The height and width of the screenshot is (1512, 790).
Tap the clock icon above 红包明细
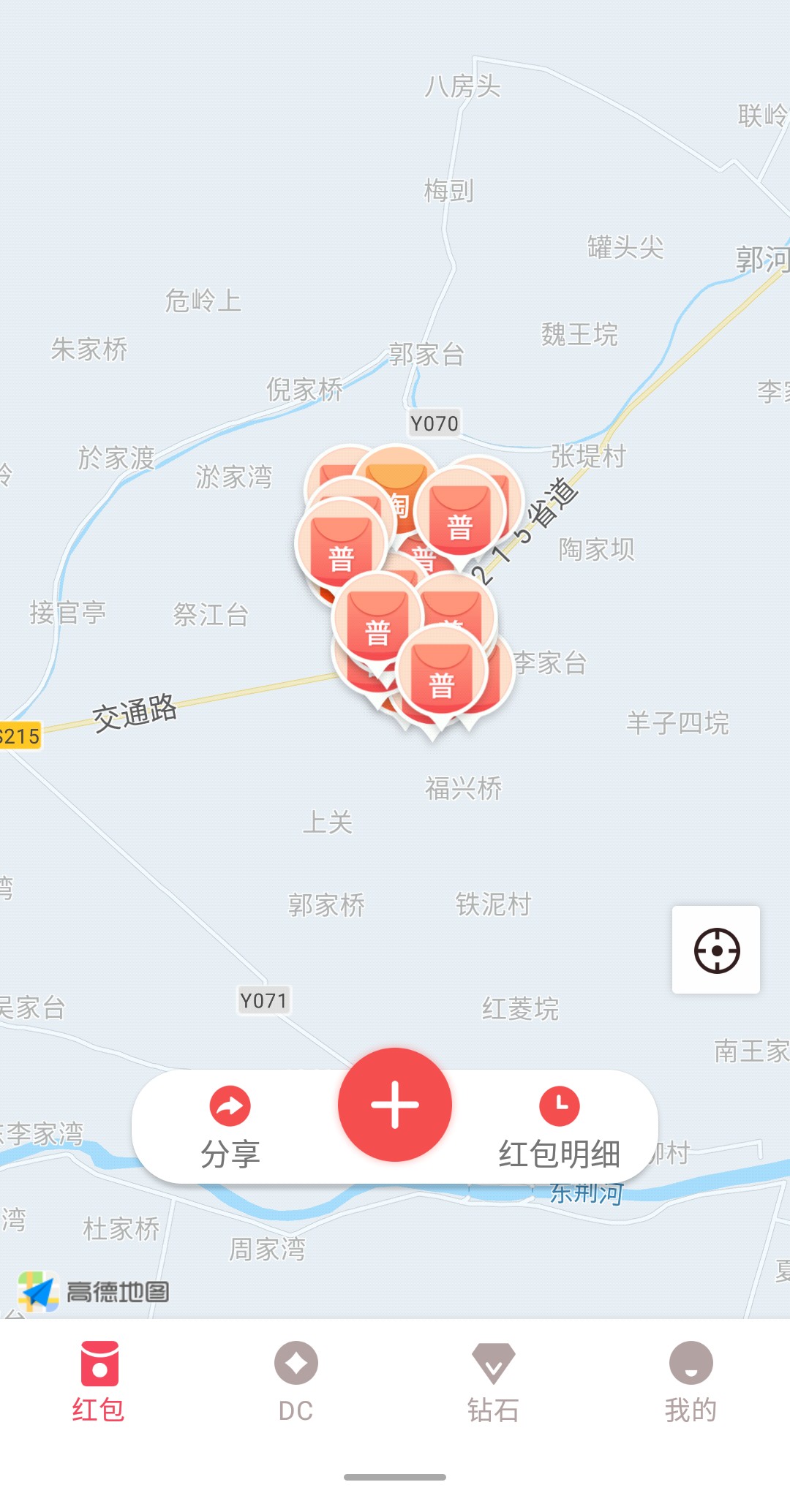(x=558, y=1106)
